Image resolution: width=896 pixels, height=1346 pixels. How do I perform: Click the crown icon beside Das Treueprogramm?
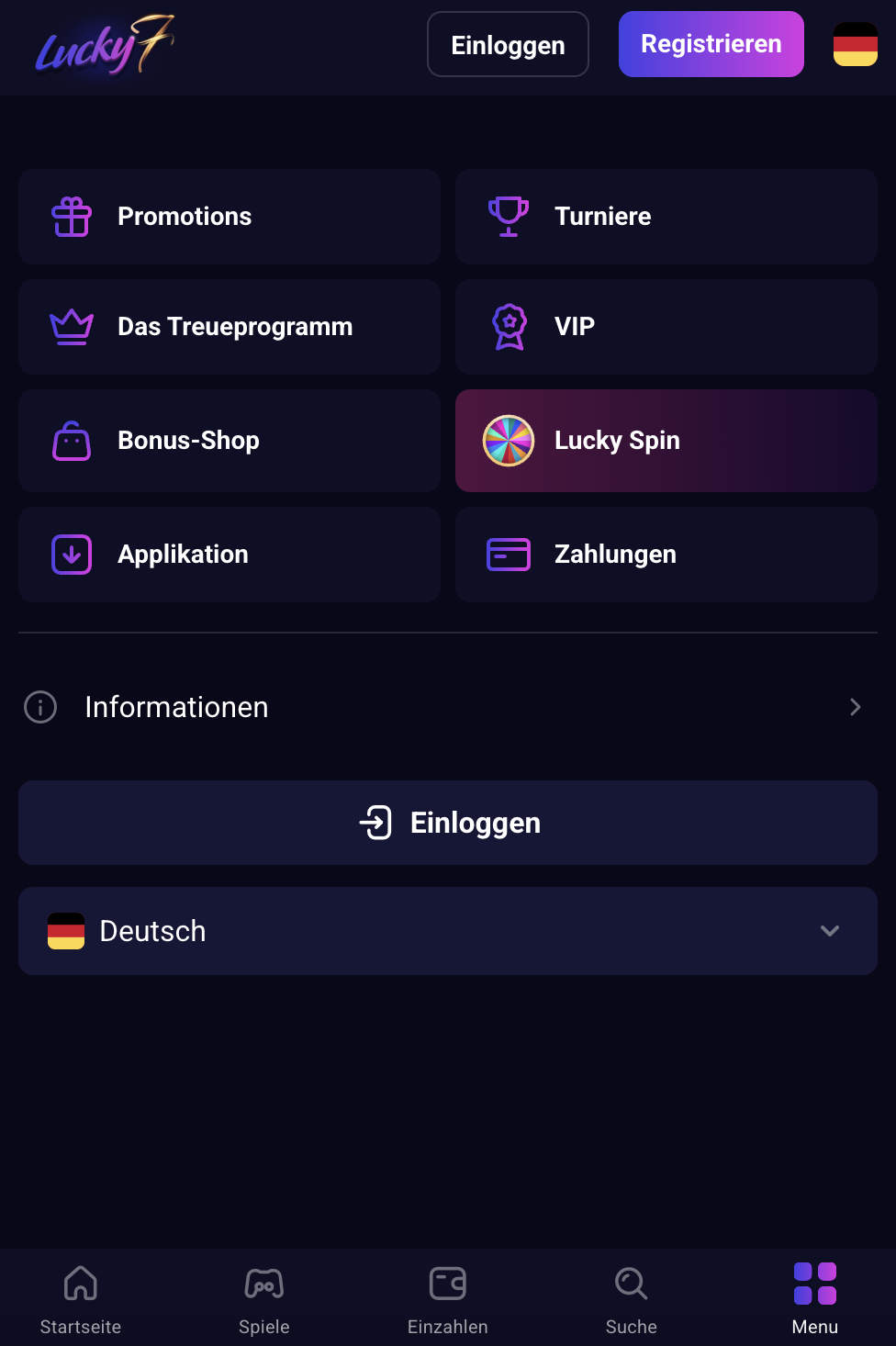click(71, 327)
